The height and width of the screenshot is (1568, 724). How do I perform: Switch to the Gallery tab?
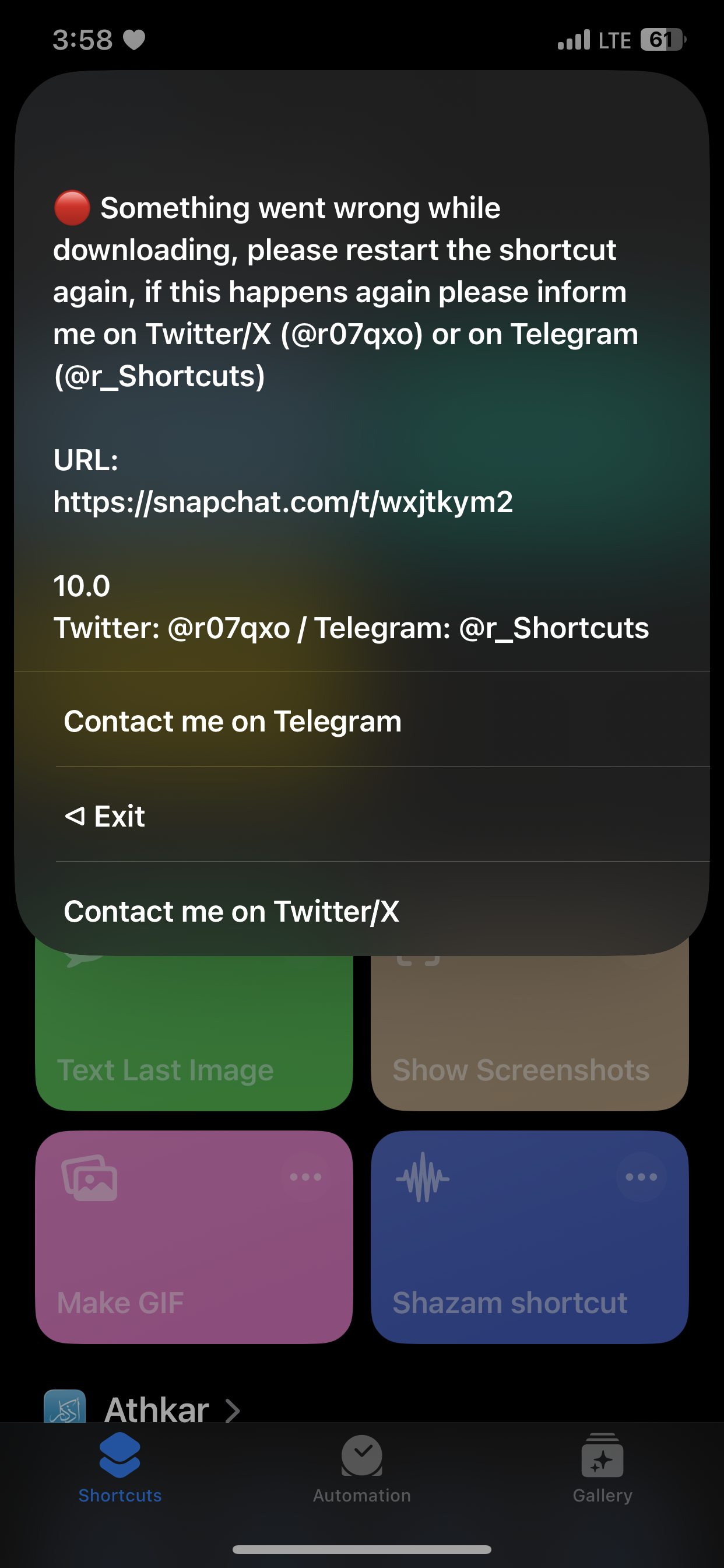pos(602,1468)
